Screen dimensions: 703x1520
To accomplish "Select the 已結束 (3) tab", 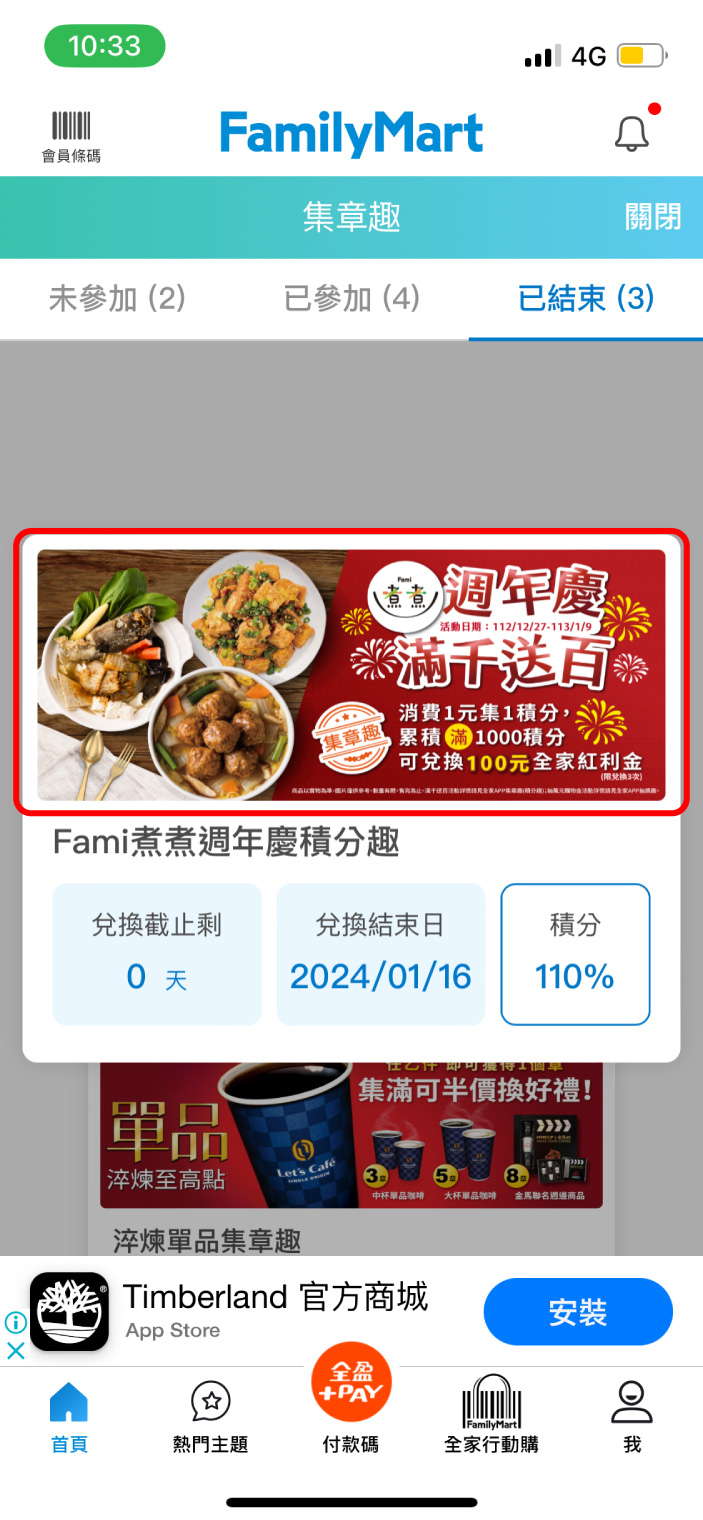I will click(586, 298).
